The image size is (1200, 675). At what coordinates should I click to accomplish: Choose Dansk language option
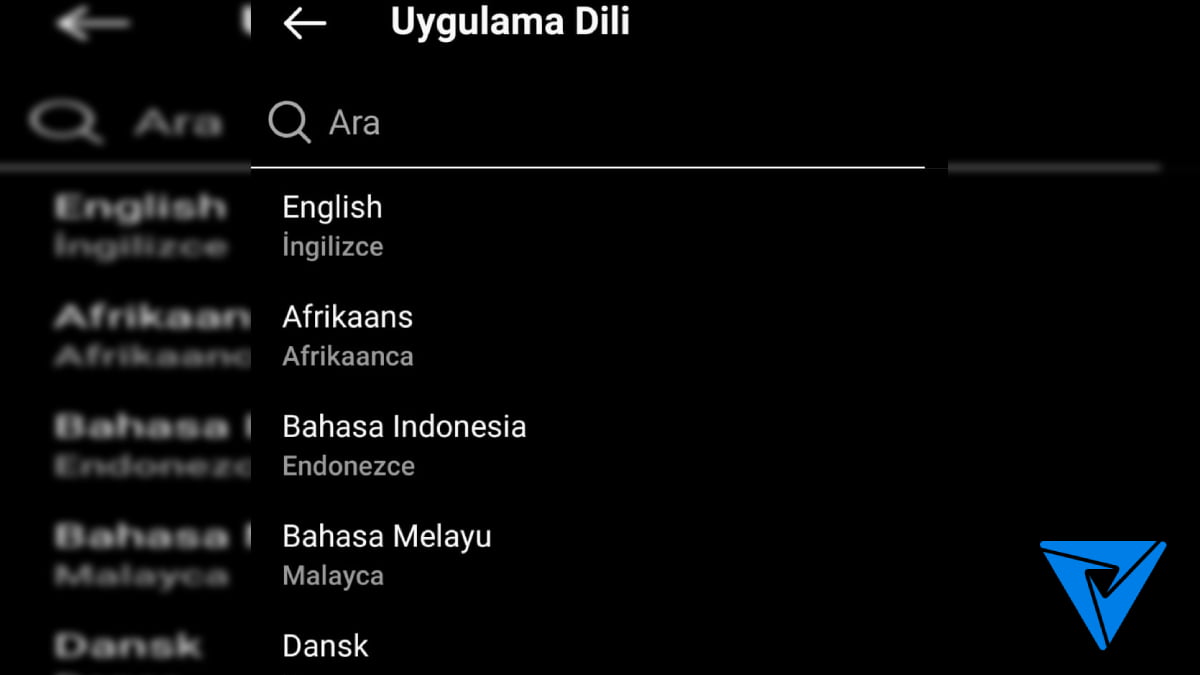click(x=326, y=646)
